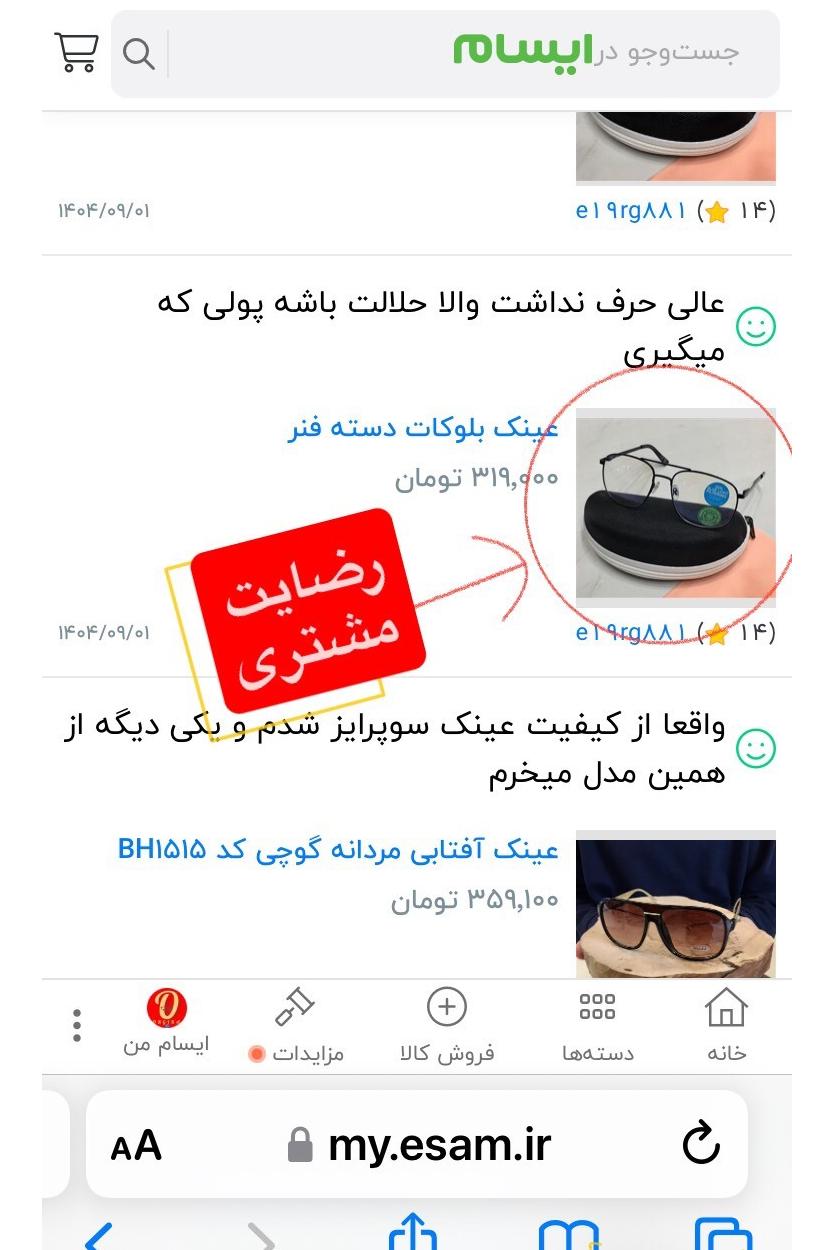
Task: Select the فروش کالا tab
Action: pos(446,1024)
